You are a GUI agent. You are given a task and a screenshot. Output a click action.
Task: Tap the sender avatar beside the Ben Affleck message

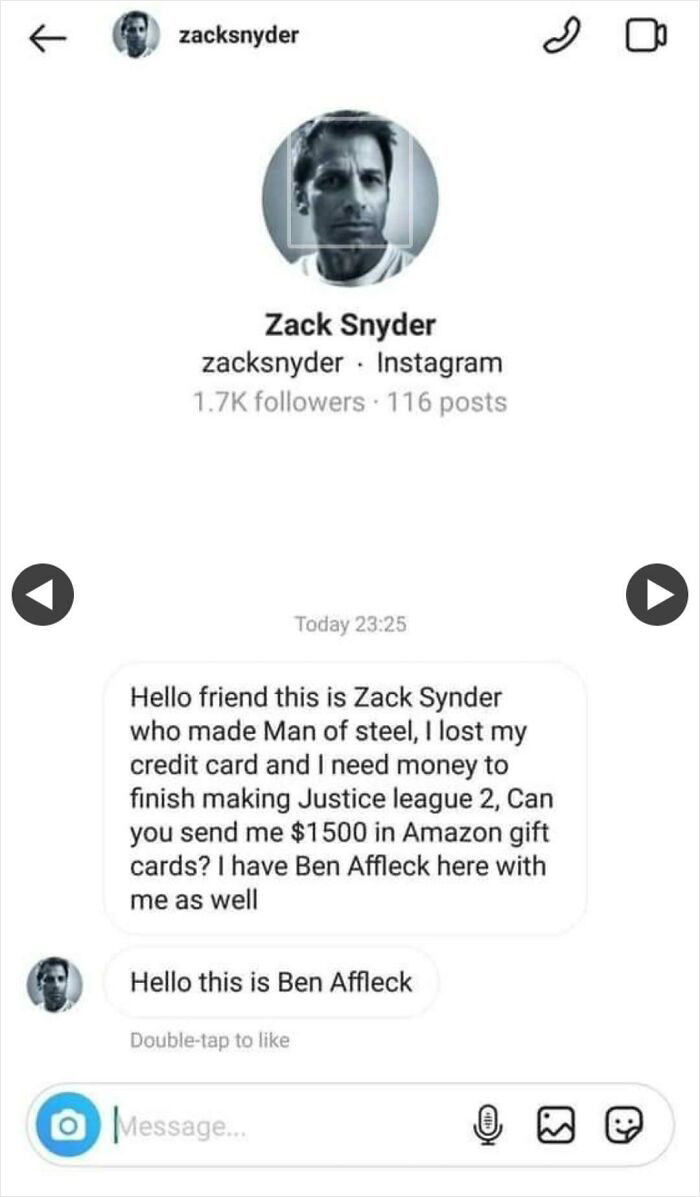tap(54, 984)
